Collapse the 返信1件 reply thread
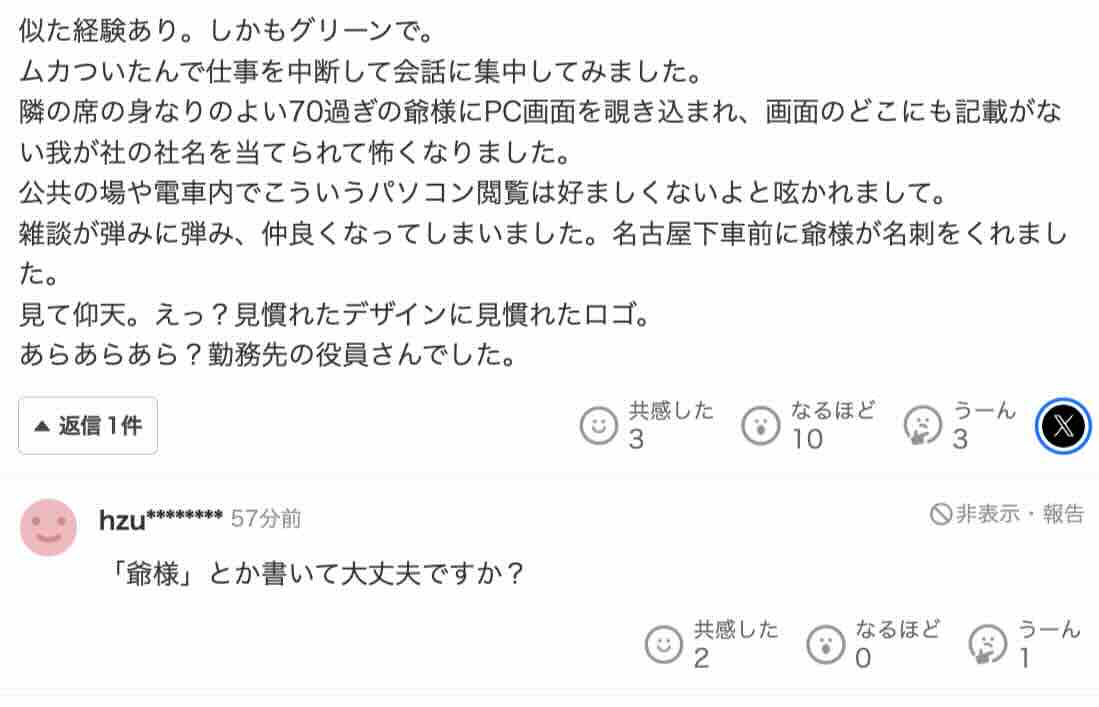The width and height of the screenshot is (1099, 707). point(88,426)
